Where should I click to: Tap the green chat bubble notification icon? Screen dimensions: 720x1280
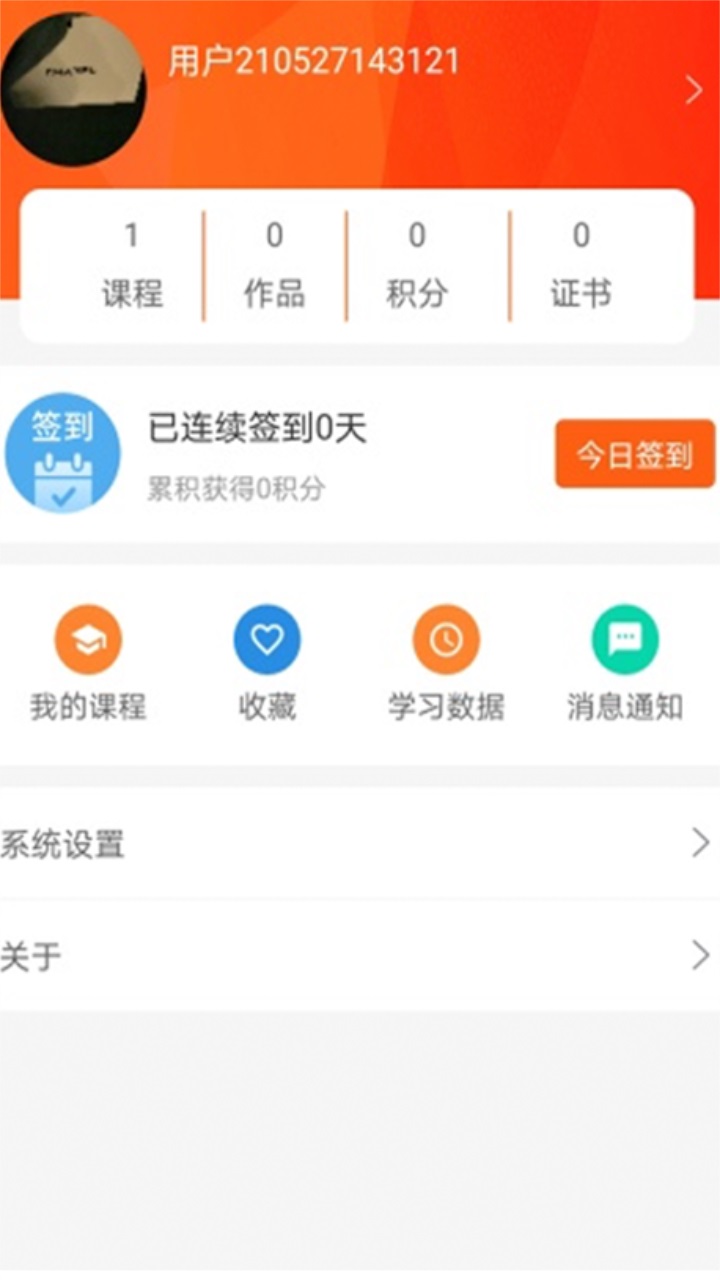623,638
